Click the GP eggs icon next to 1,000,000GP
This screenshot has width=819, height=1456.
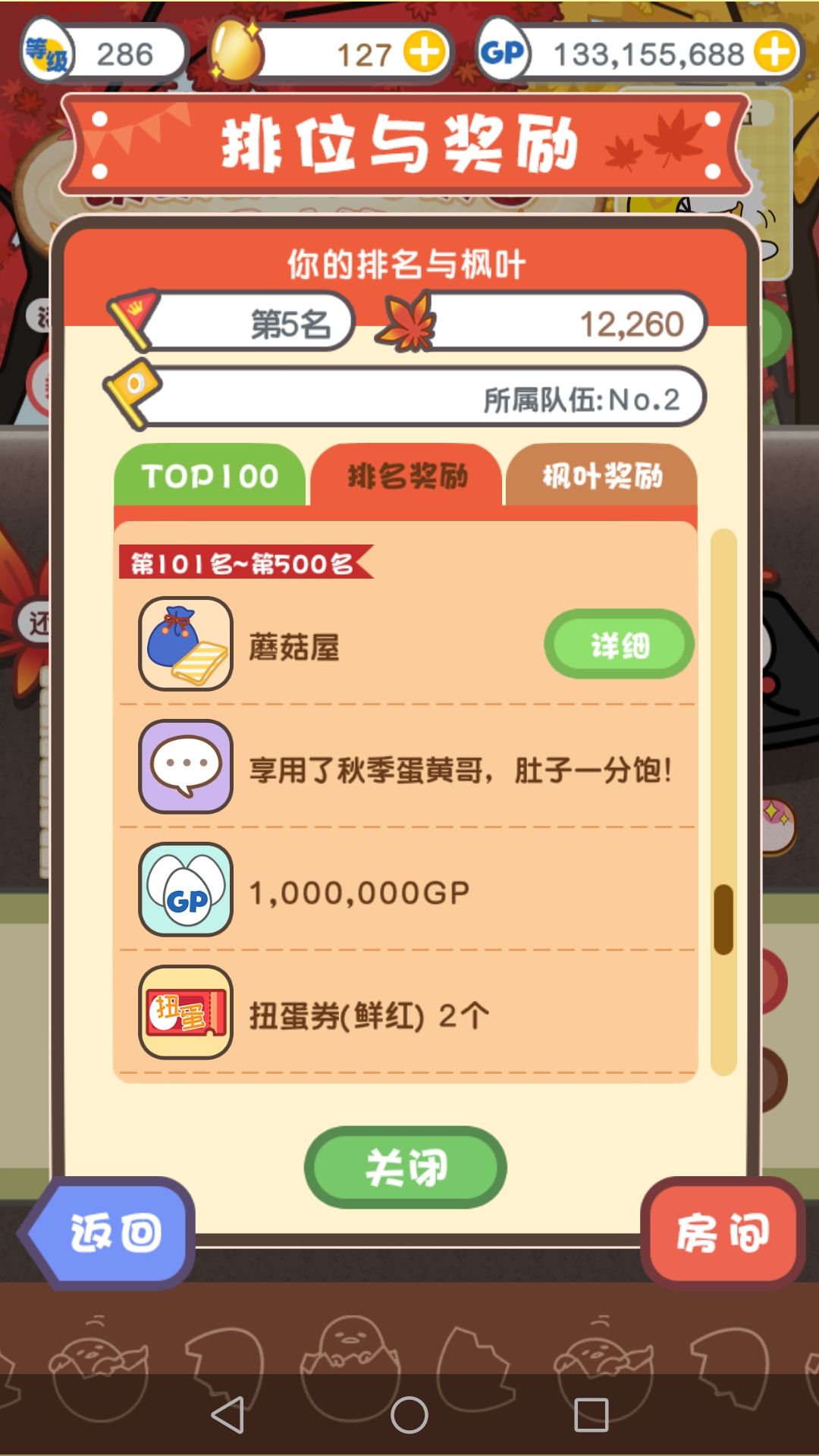[x=186, y=893]
